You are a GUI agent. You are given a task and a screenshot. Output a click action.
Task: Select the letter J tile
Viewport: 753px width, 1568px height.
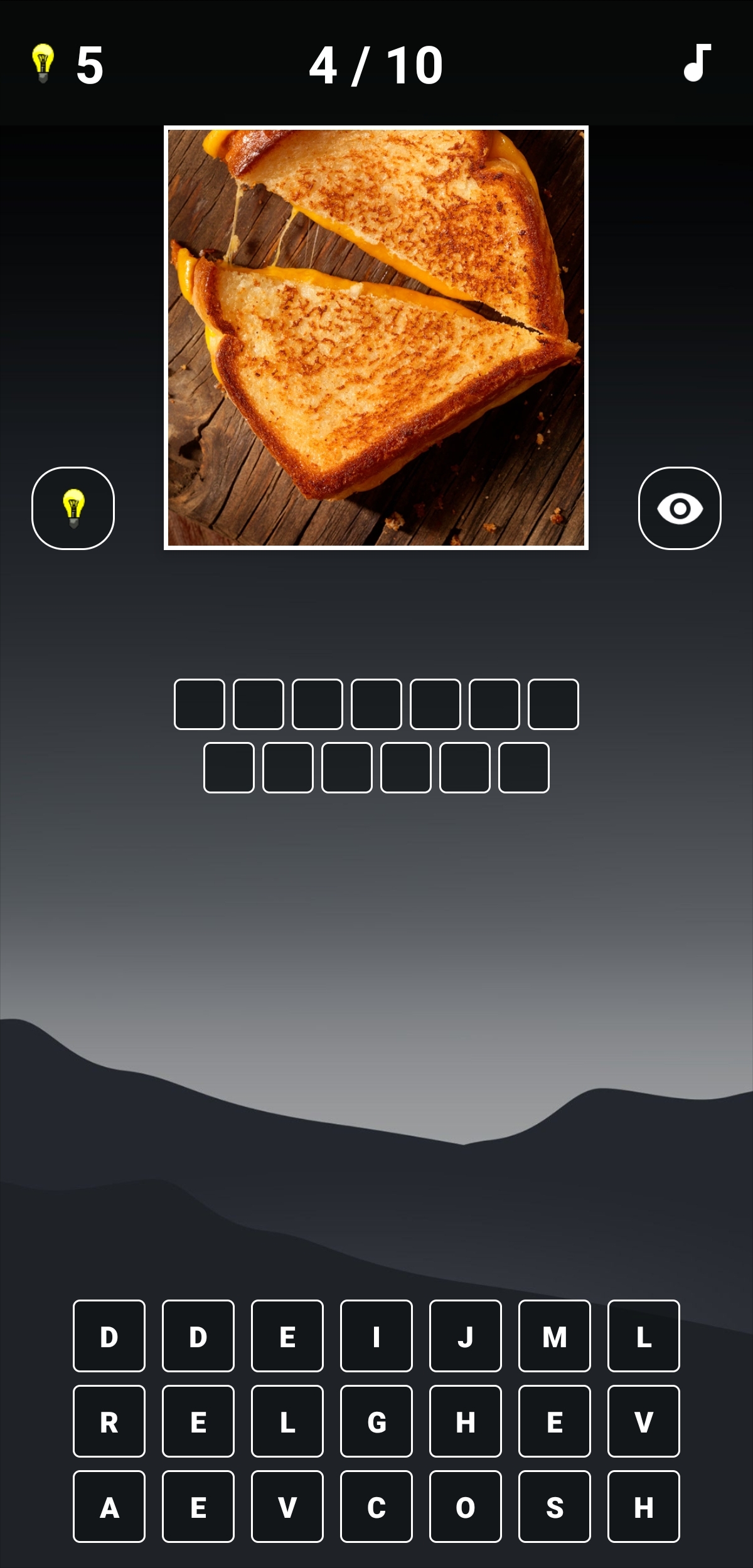[x=466, y=1336]
